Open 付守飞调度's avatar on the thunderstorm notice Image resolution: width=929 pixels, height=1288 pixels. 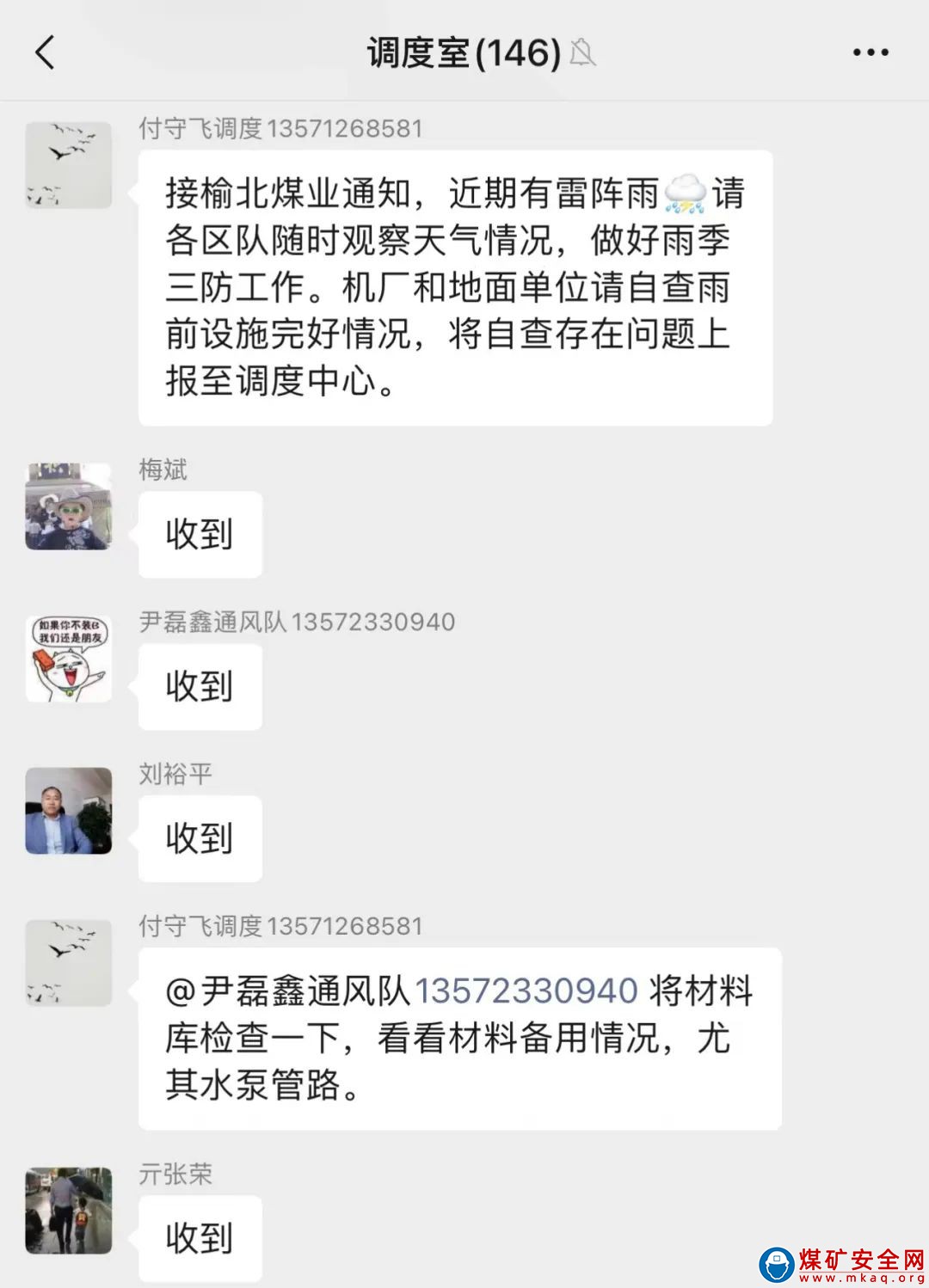pos(69,165)
